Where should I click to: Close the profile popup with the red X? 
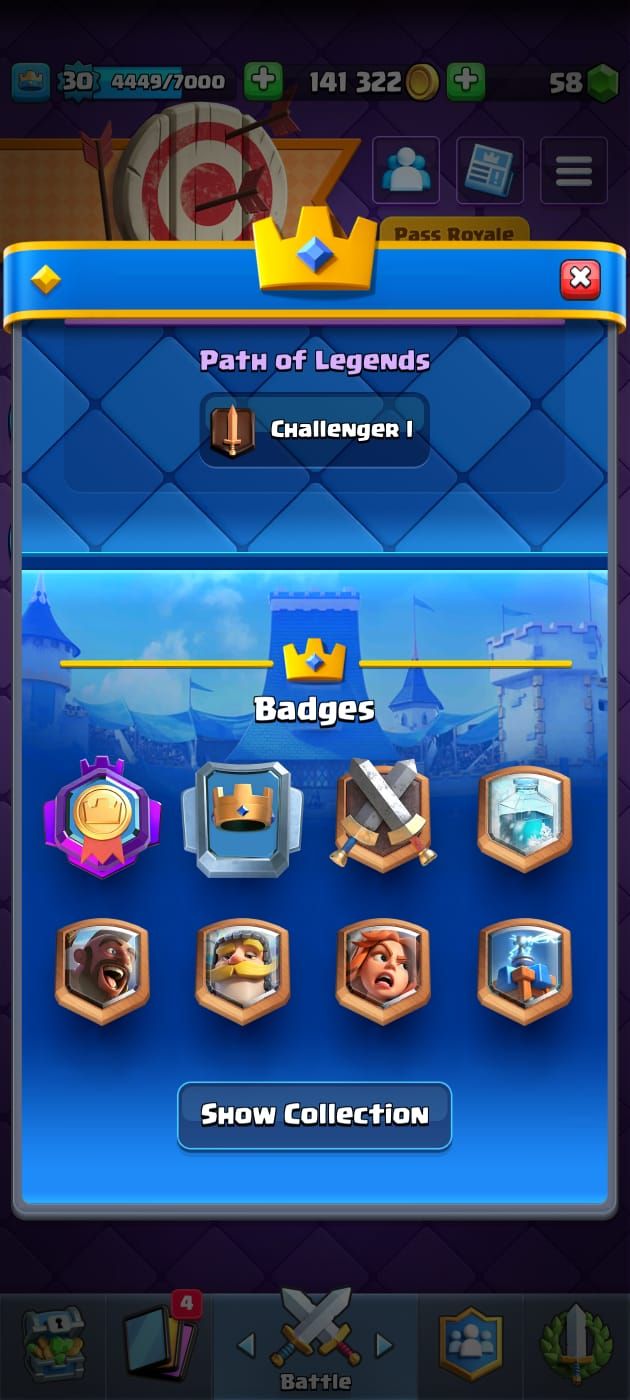(x=580, y=280)
